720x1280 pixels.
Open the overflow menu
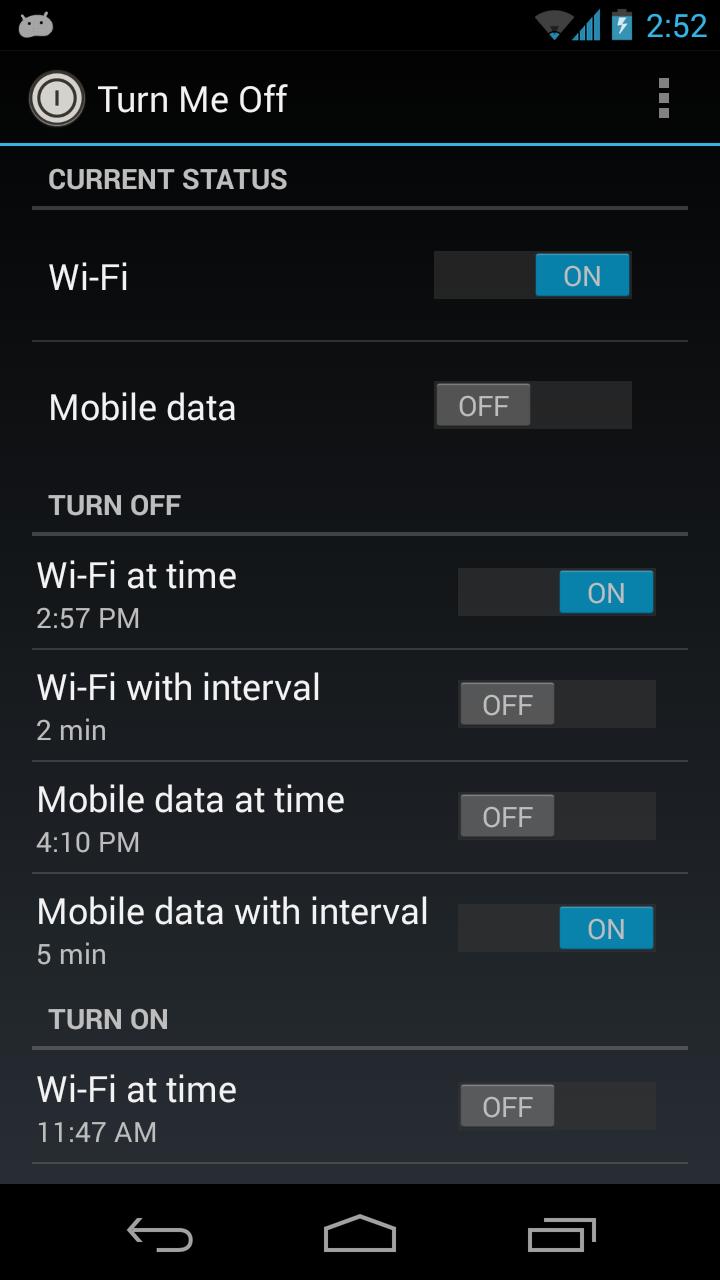tap(663, 97)
